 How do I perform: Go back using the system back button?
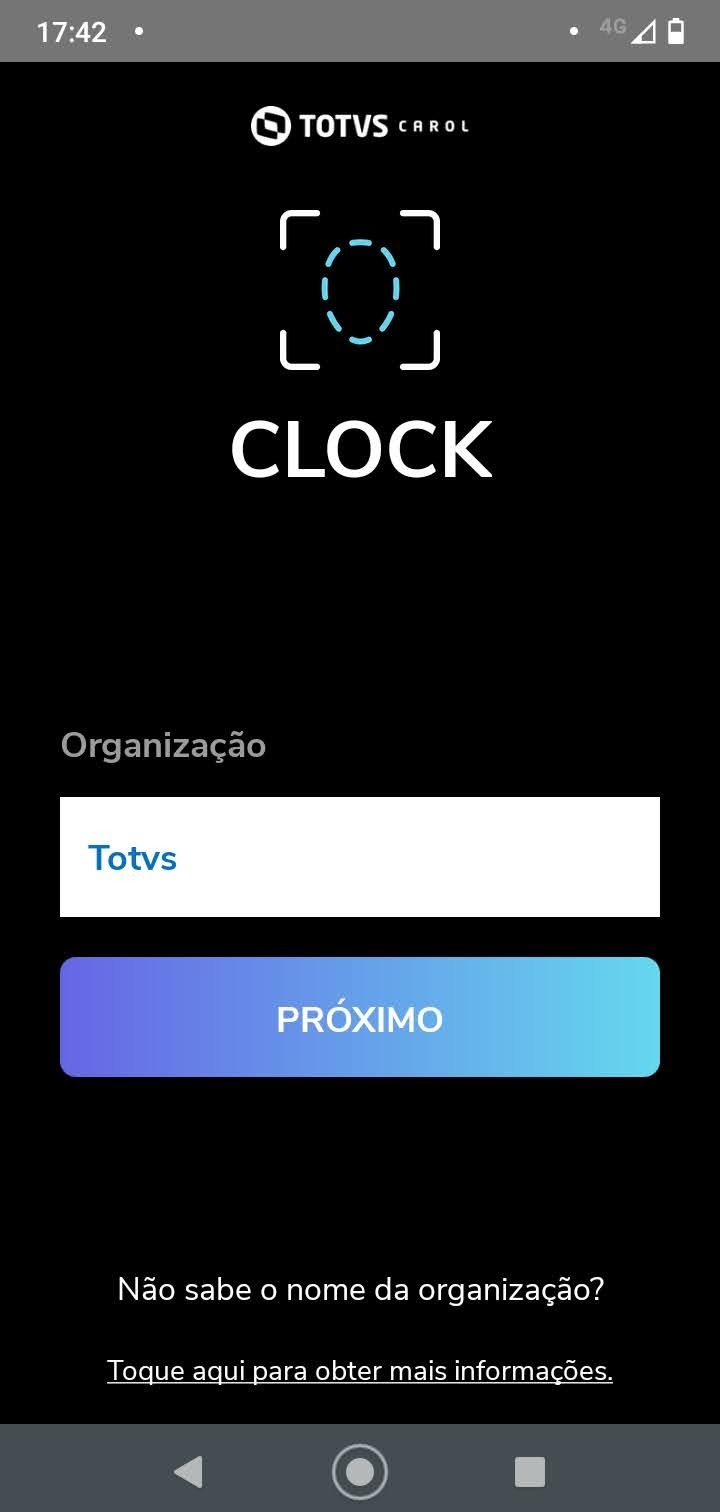[188, 1471]
